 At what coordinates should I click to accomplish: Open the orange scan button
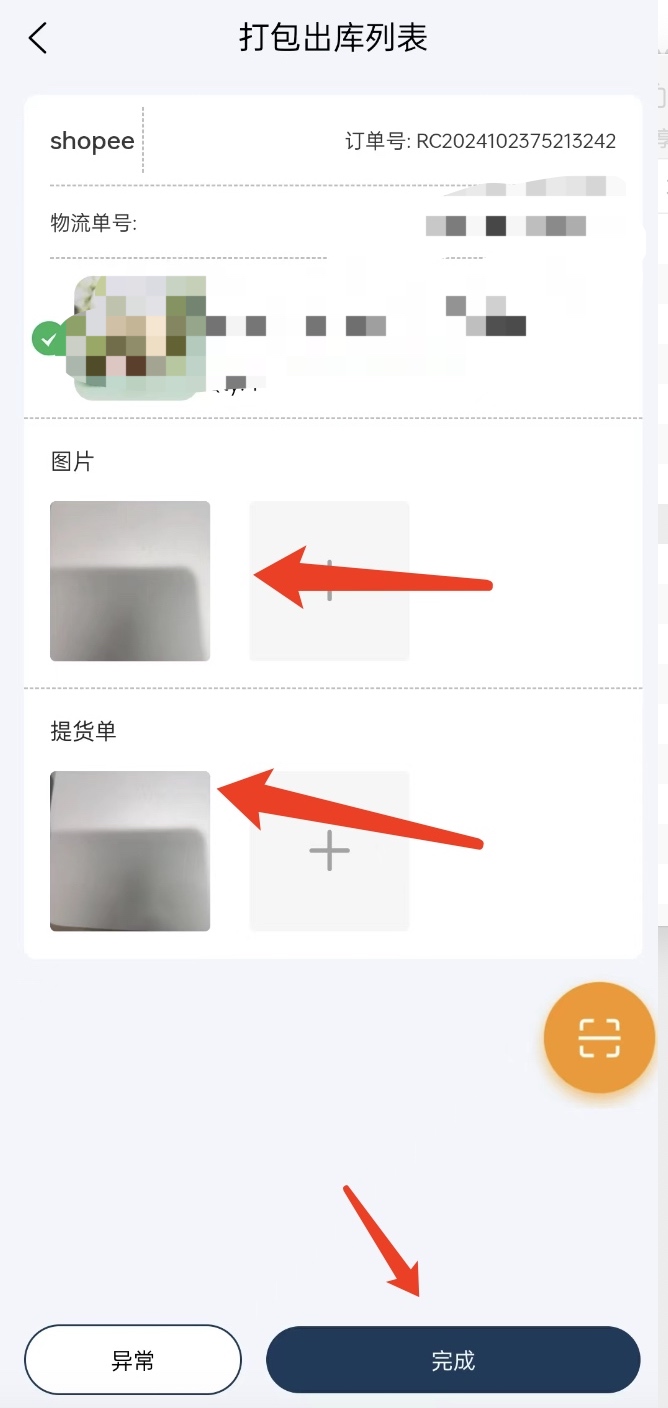click(599, 1038)
